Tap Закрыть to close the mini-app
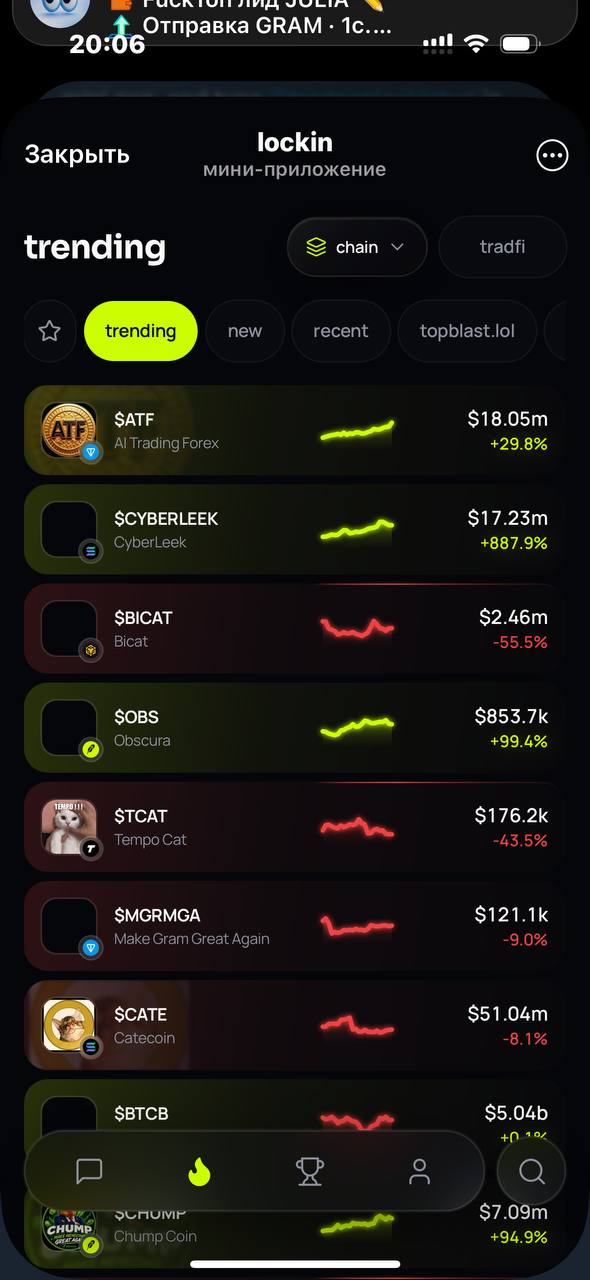 click(77, 154)
